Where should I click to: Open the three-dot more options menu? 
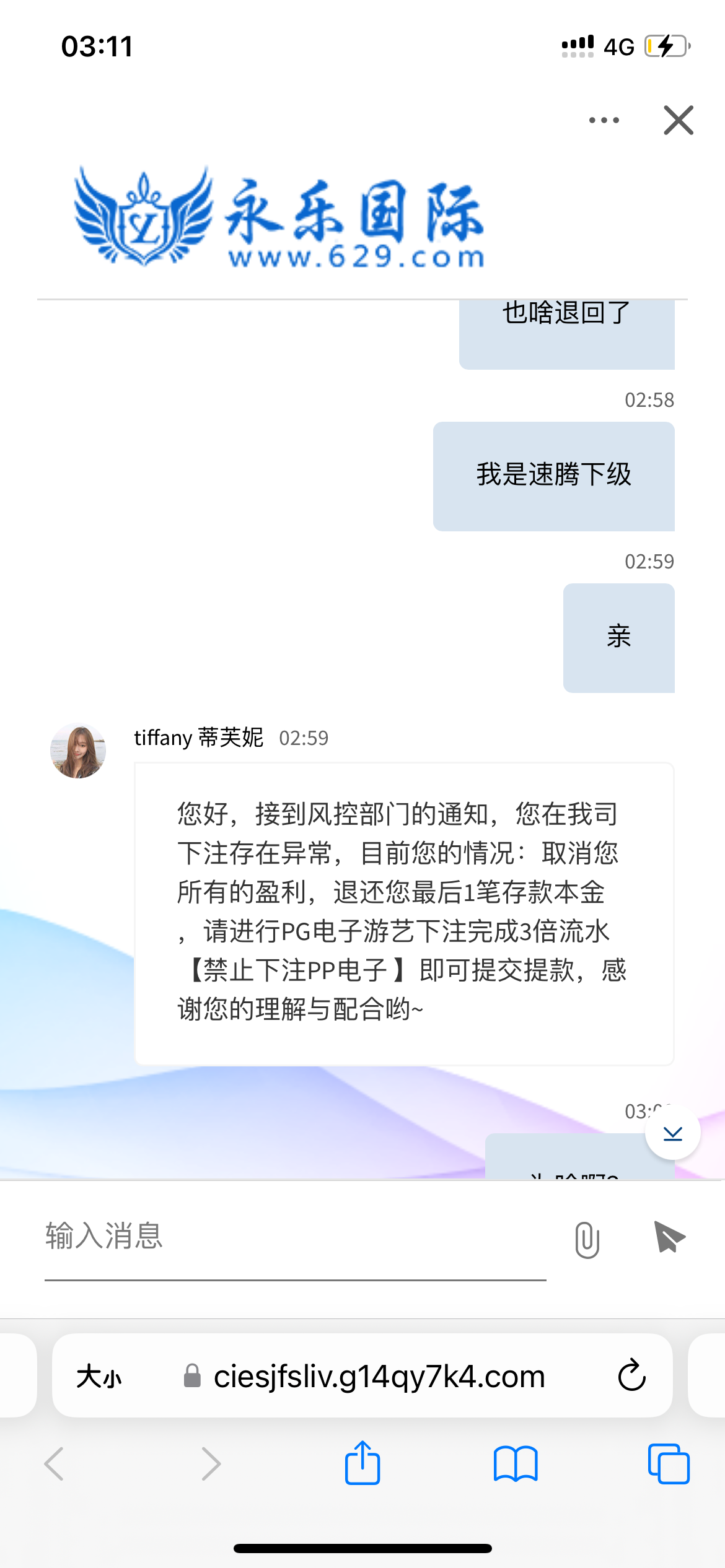point(604,120)
